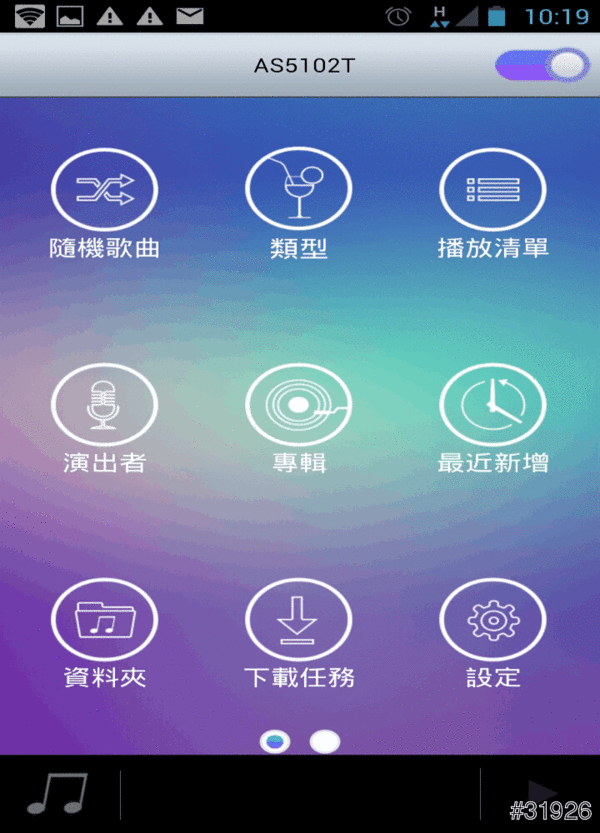Browse music by 類型 genre
Viewport: 600px width, 833px height.
pos(298,190)
